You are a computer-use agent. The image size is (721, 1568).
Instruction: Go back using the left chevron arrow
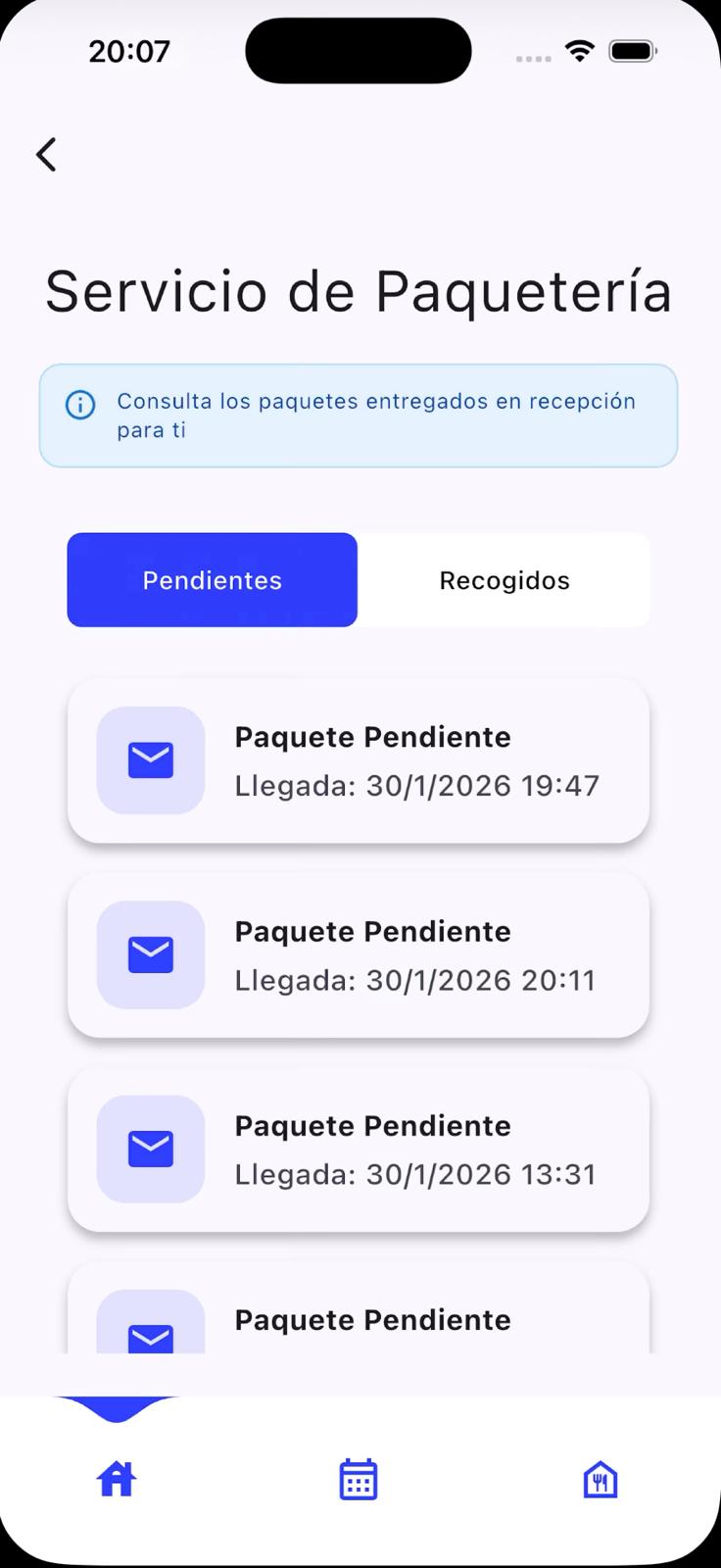(46, 154)
